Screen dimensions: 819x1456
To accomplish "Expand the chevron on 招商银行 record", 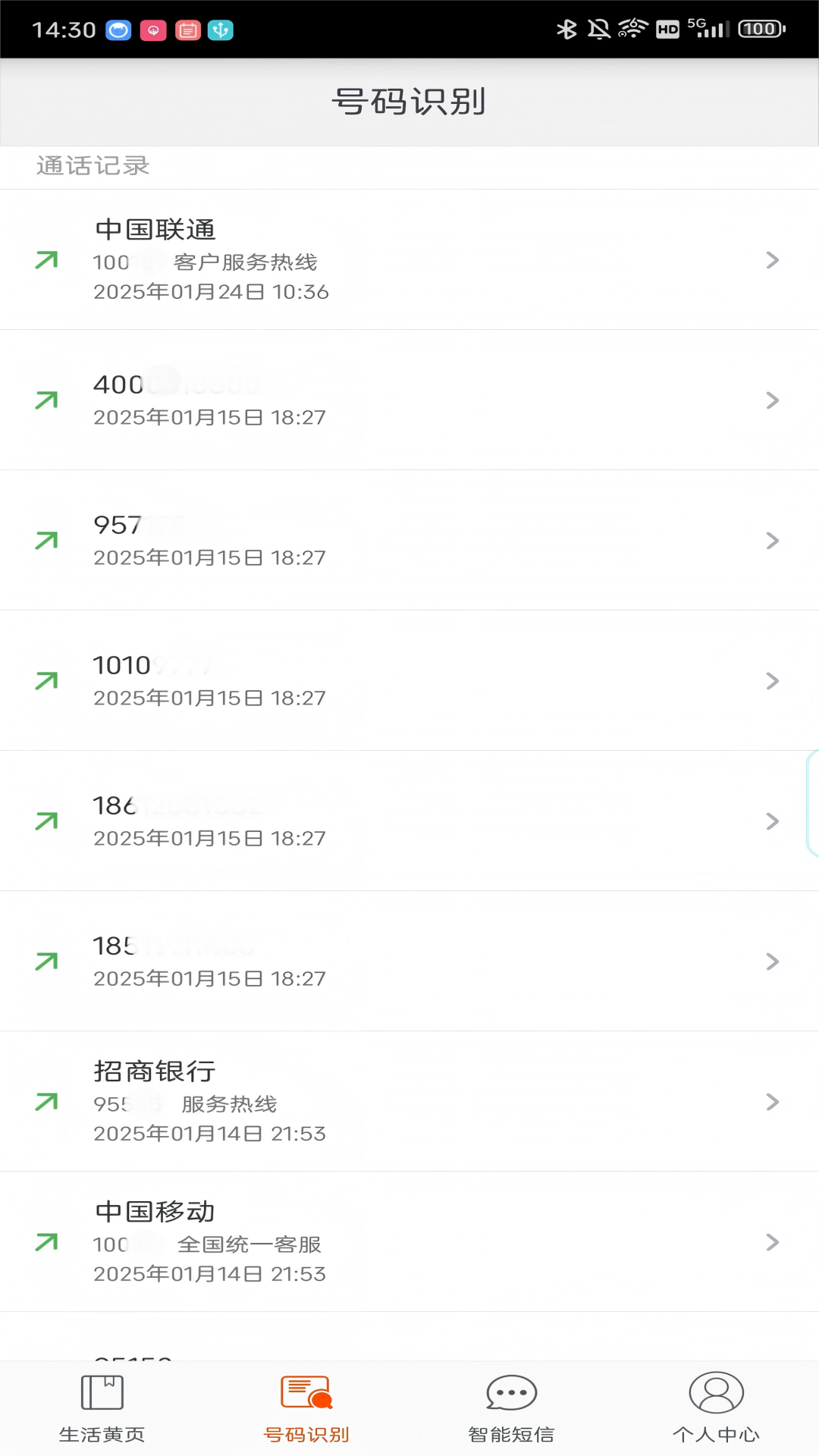I will click(x=773, y=1102).
